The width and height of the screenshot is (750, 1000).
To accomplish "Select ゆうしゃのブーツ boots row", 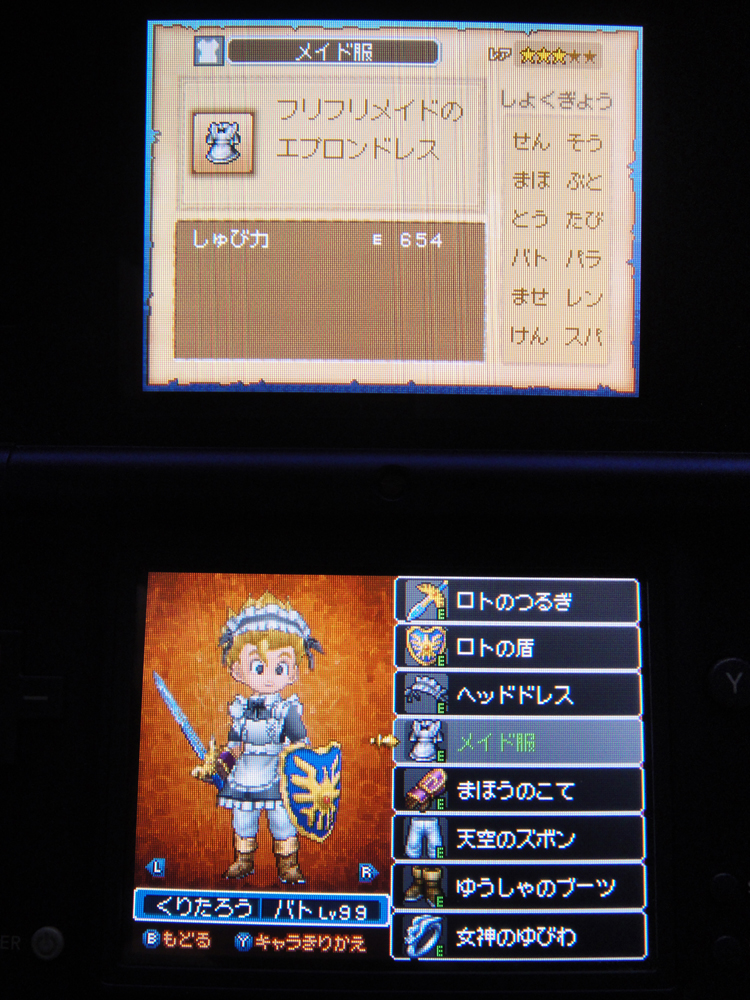I will pyautogui.click(x=517, y=886).
